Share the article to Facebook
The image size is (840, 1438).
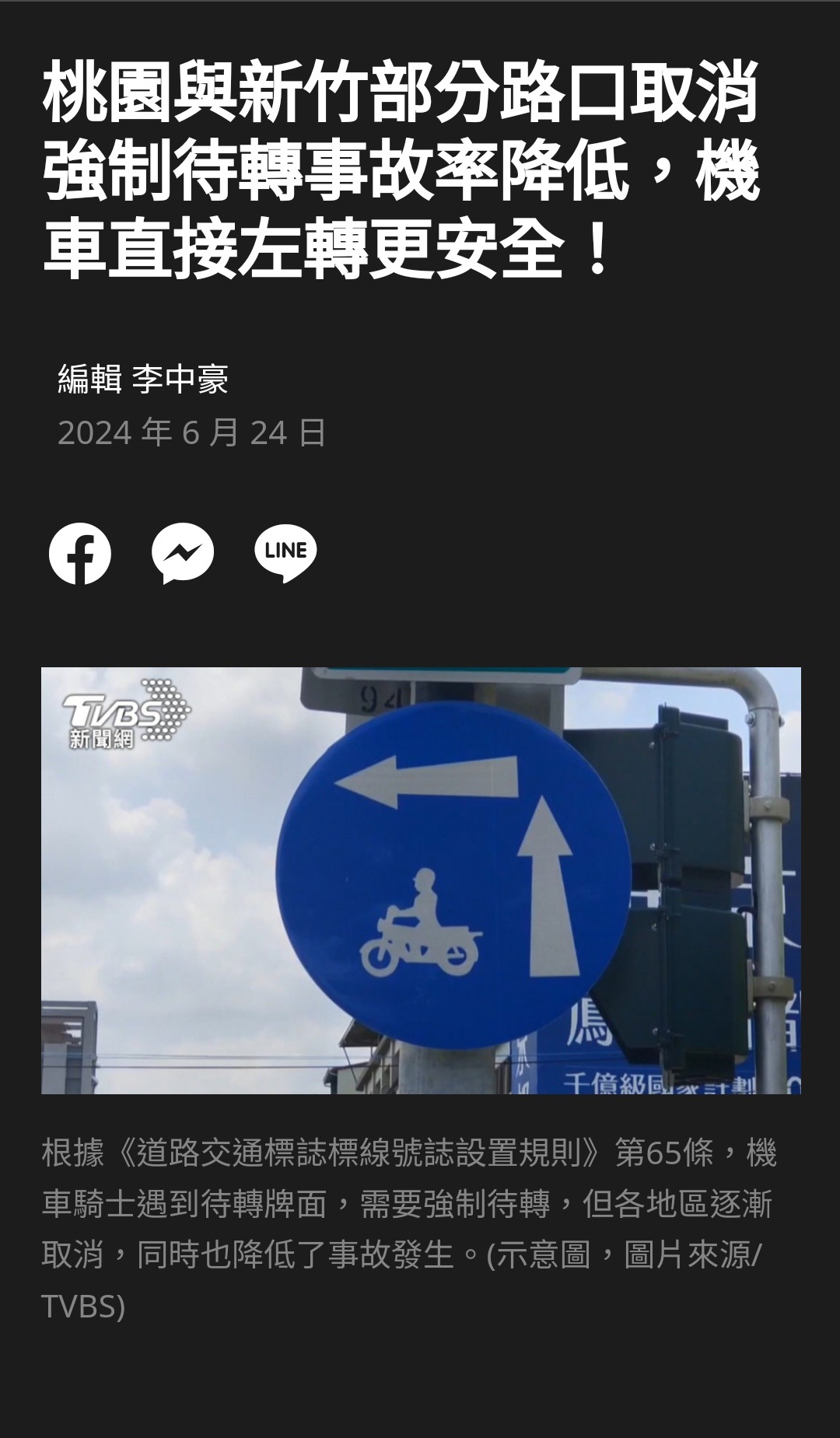[x=80, y=553]
